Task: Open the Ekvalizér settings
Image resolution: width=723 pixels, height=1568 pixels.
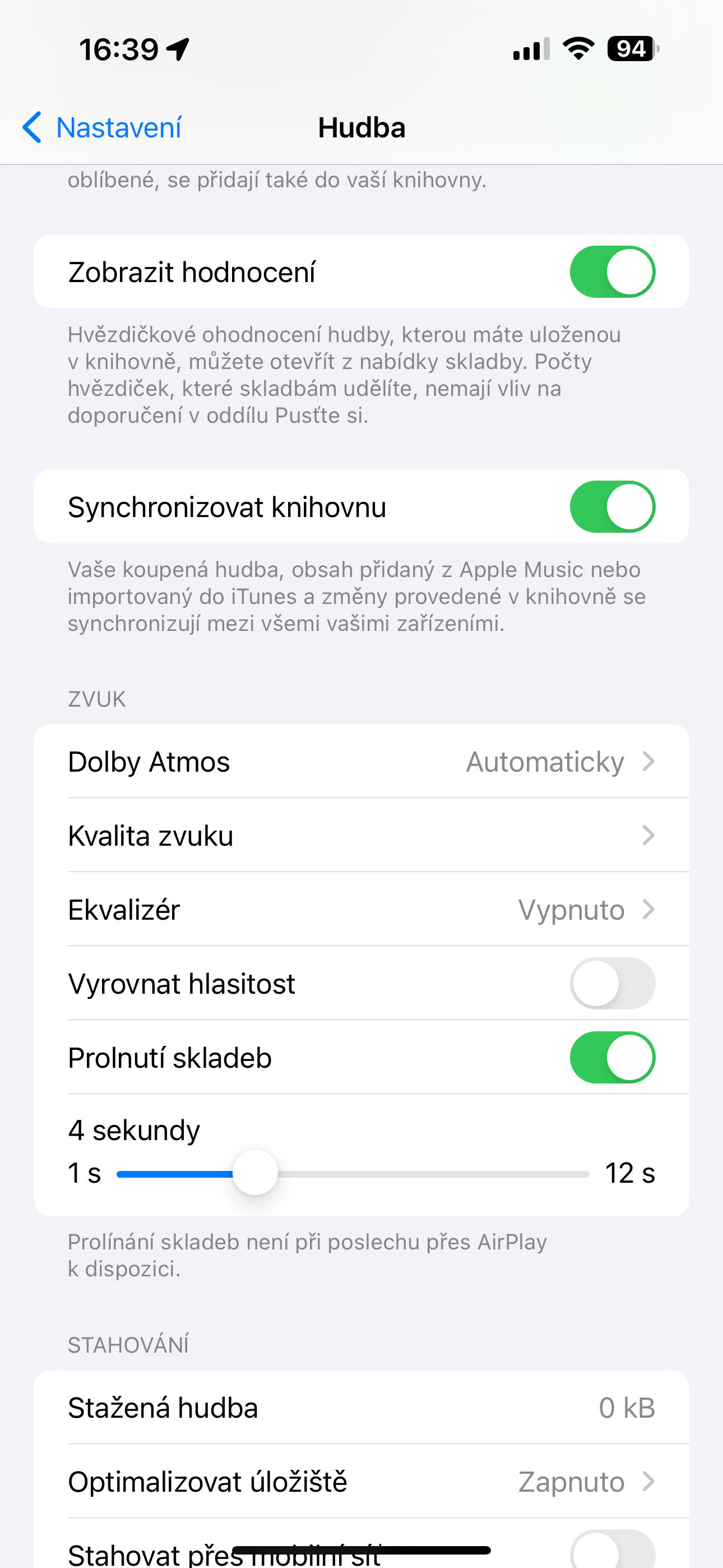Action: 361,910
